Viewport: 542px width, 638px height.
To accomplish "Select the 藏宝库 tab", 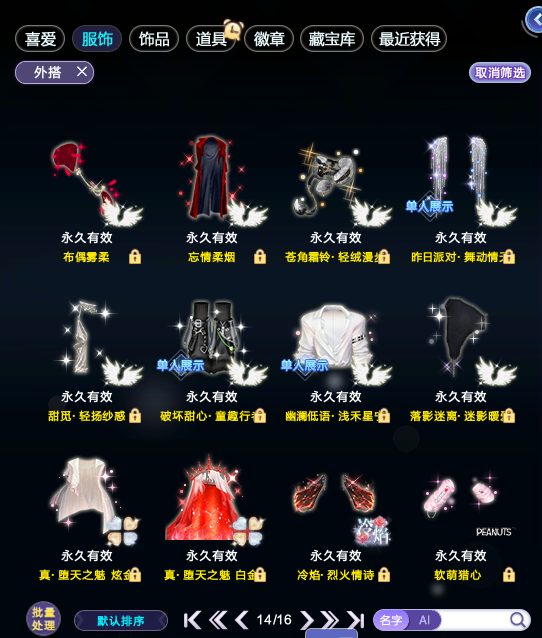I will coord(332,39).
